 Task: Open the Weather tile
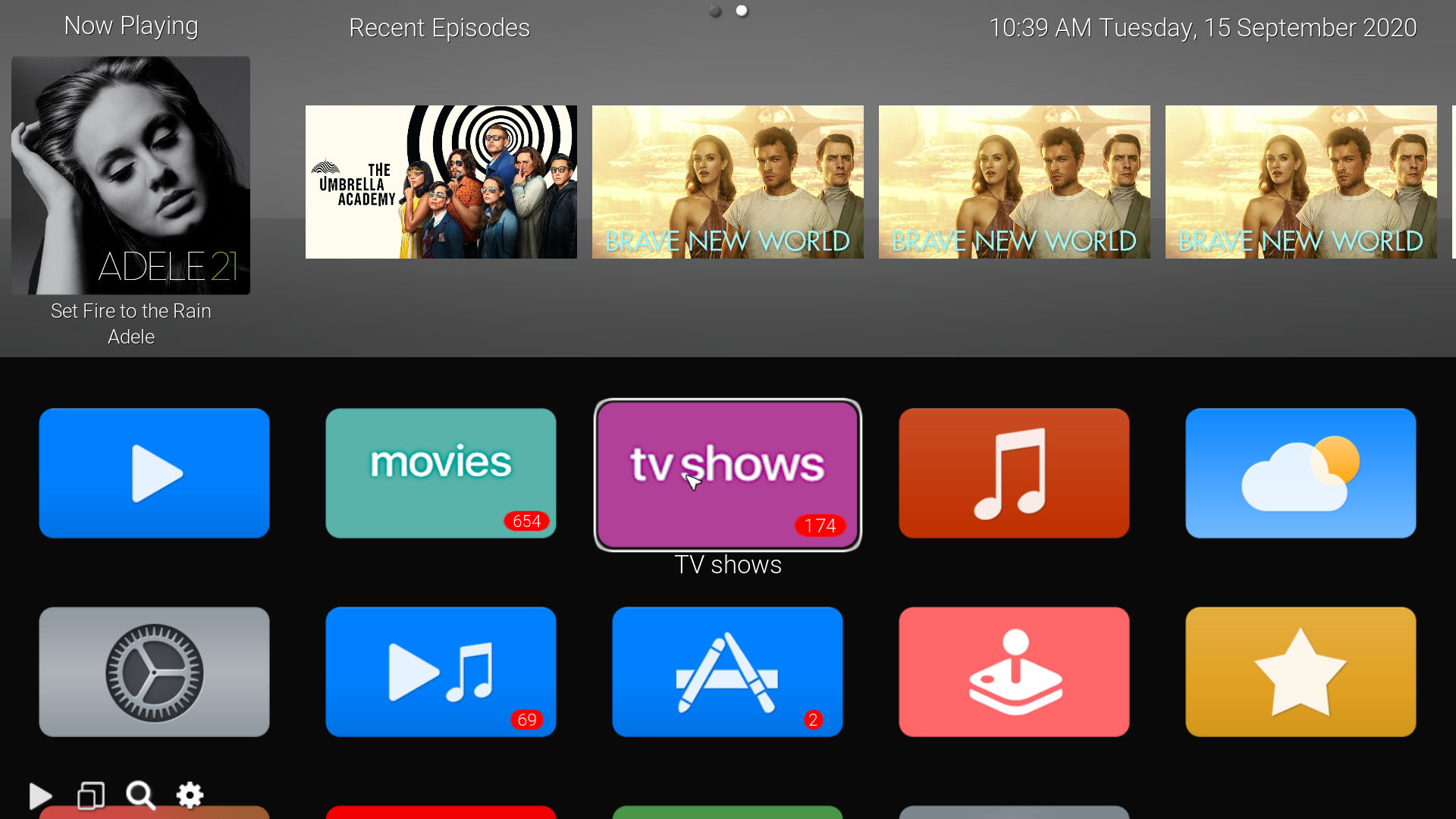(1301, 473)
